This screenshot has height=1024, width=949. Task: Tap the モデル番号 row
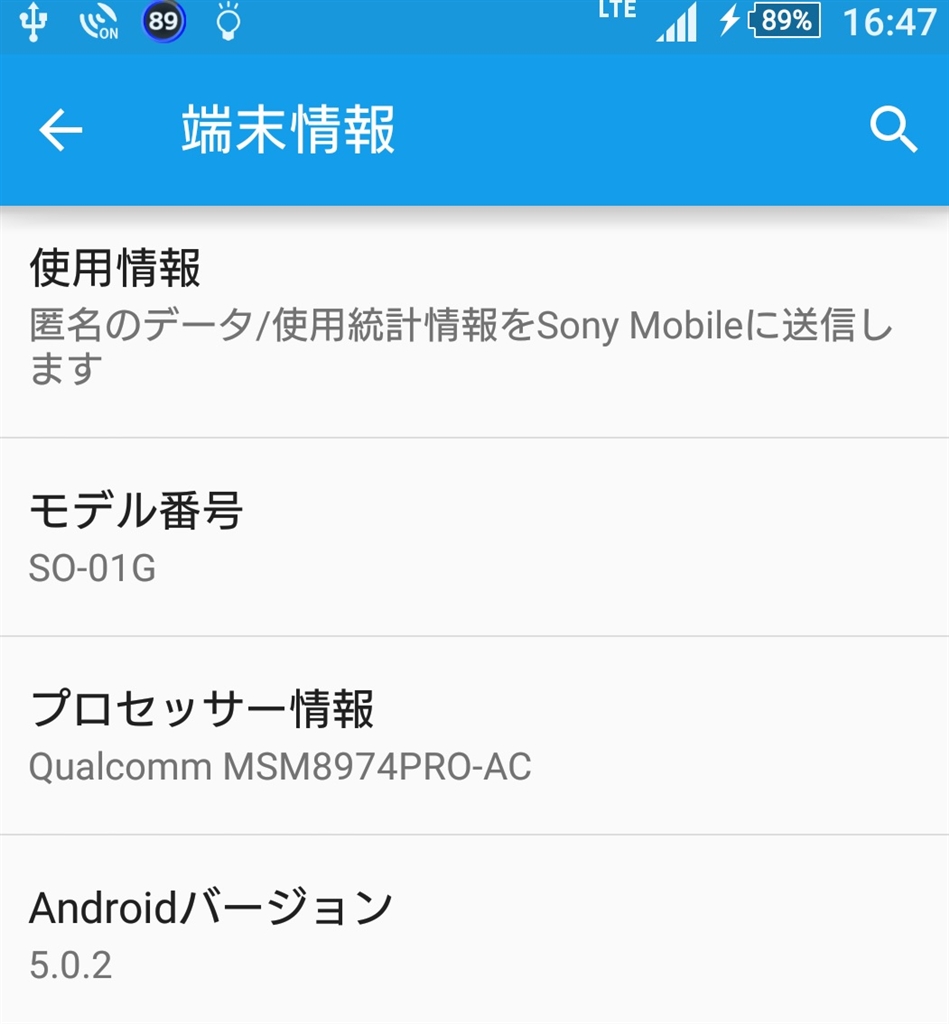point(474,537)
